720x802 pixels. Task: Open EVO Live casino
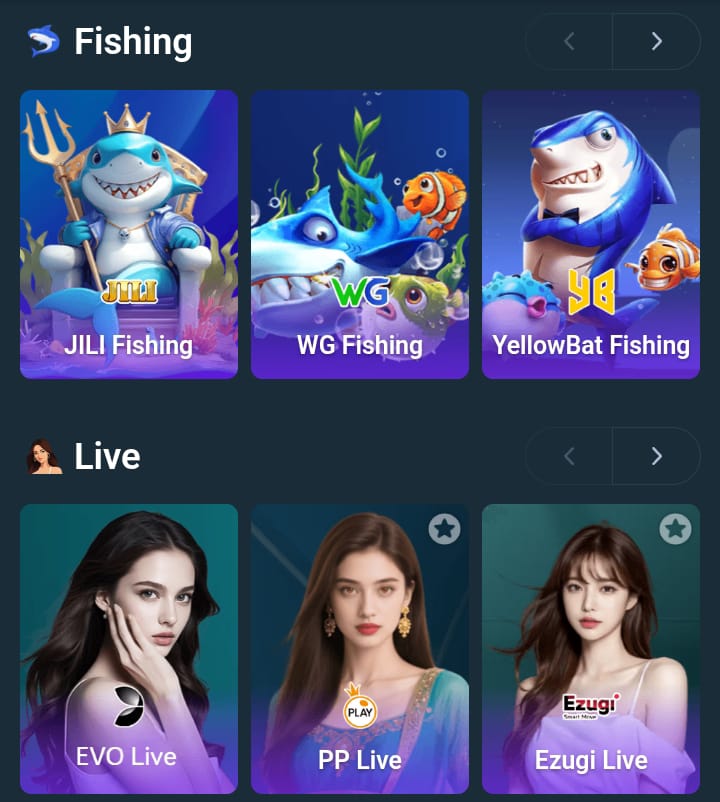point(129,650)
